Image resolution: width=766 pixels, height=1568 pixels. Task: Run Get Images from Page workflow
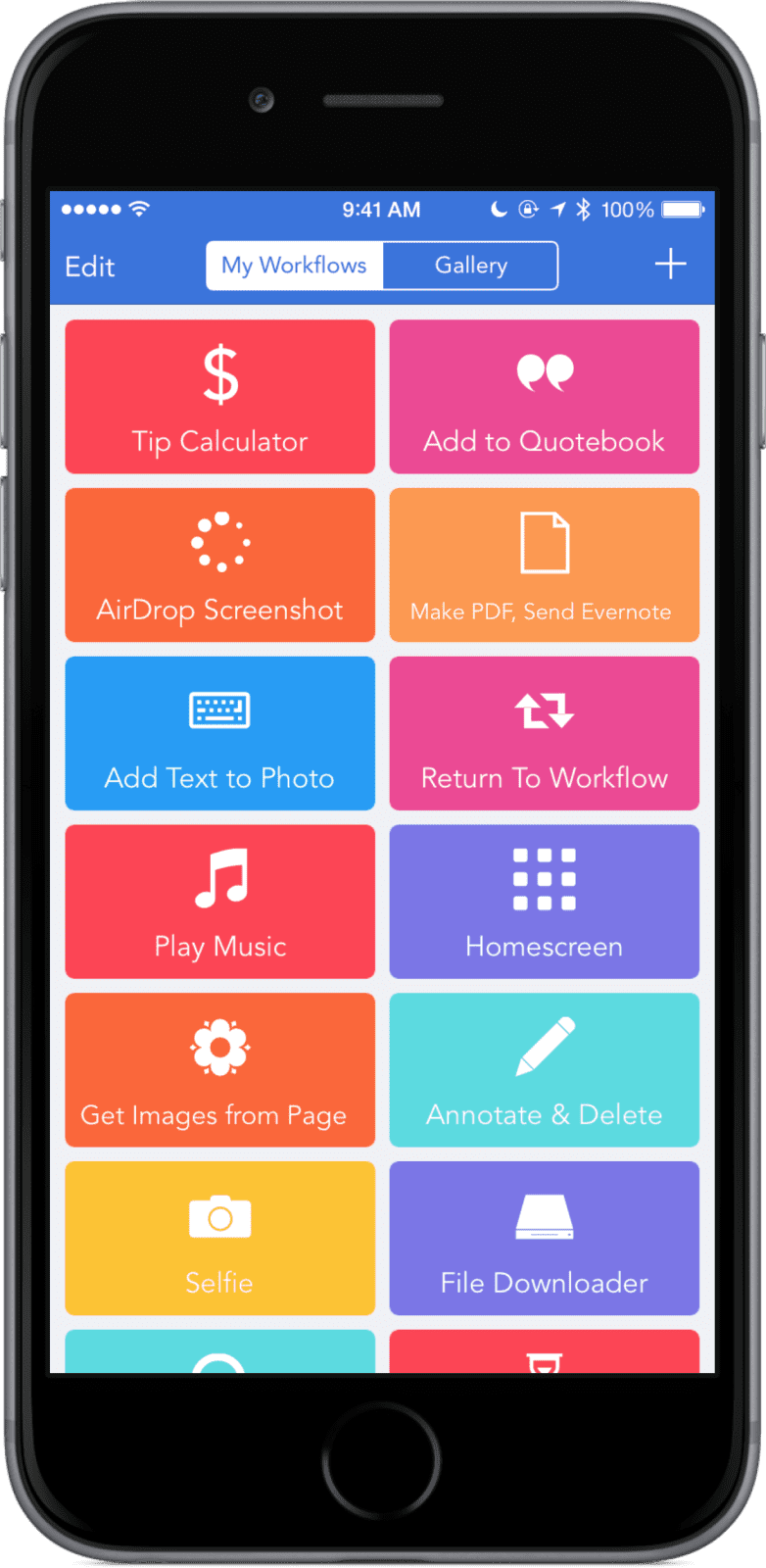click(219, 1070)
